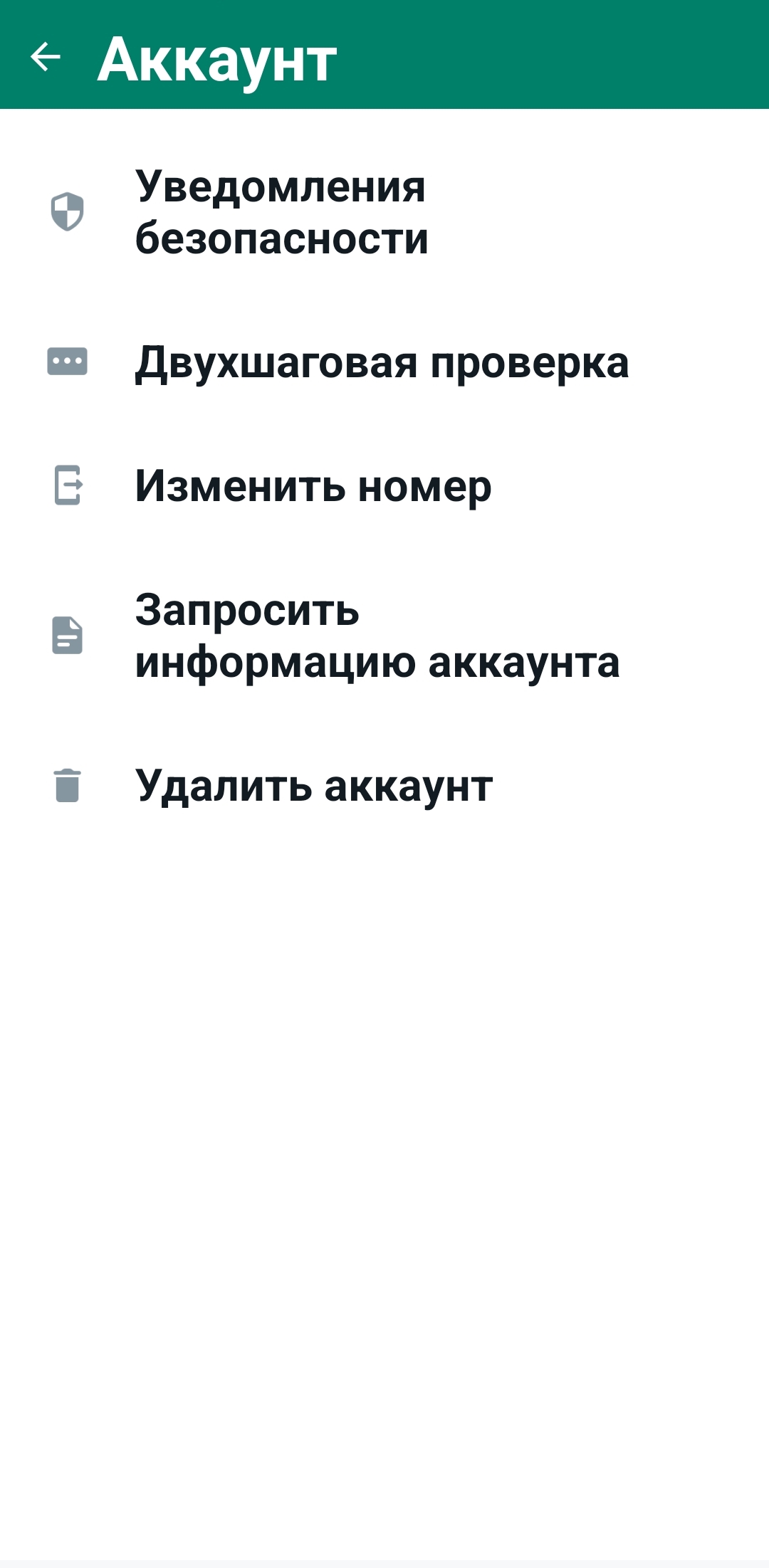Open Запросить информацию аккаунта
The height and width of the screenshot is (1568, 769).
click(x=384, y=636)
